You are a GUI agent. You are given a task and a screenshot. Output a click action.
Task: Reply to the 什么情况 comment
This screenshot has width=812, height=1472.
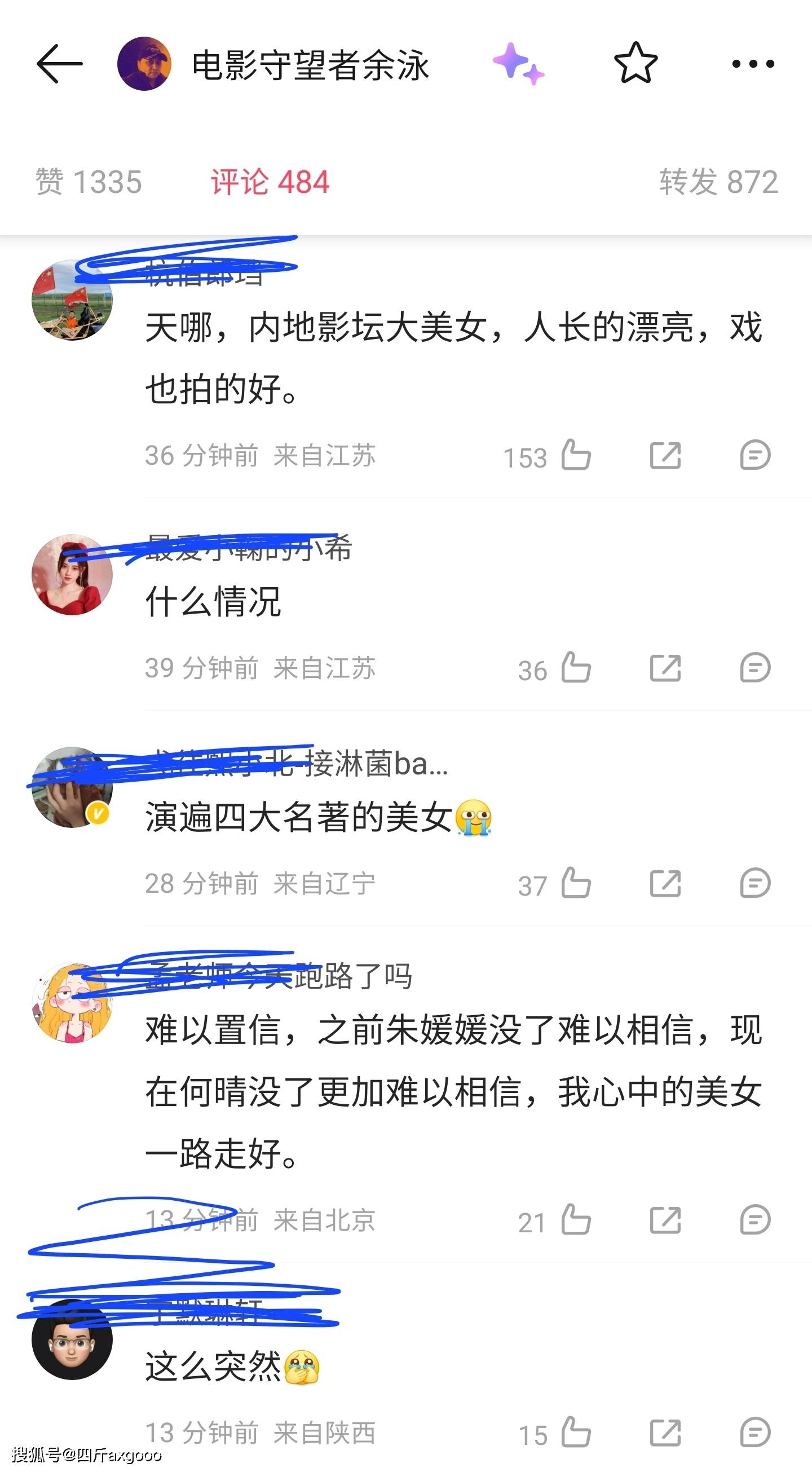(x=755, y=668)
